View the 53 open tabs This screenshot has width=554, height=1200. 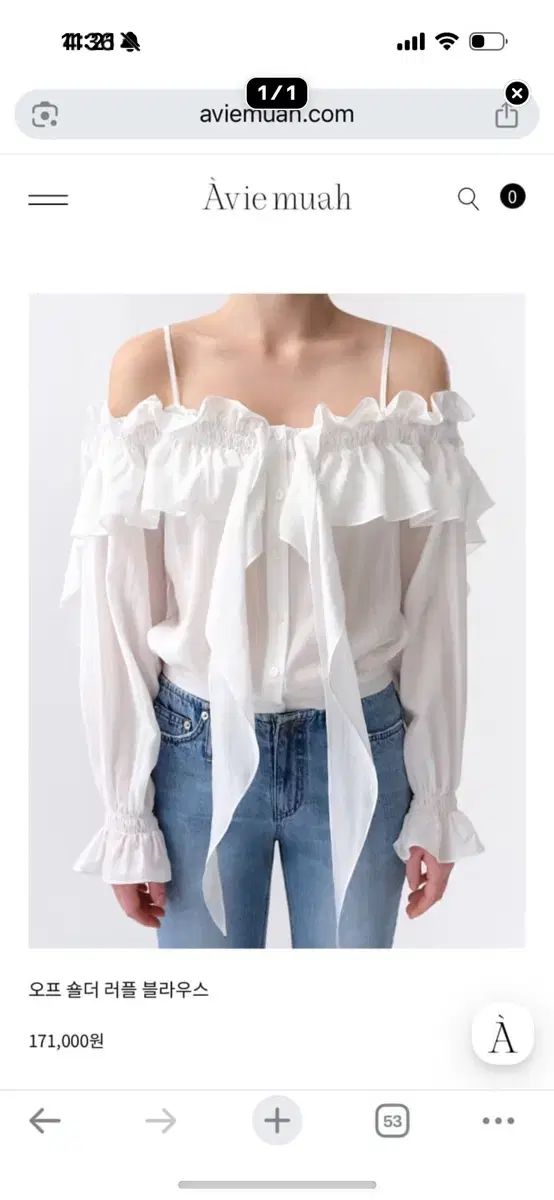[x=392, y=1121]
